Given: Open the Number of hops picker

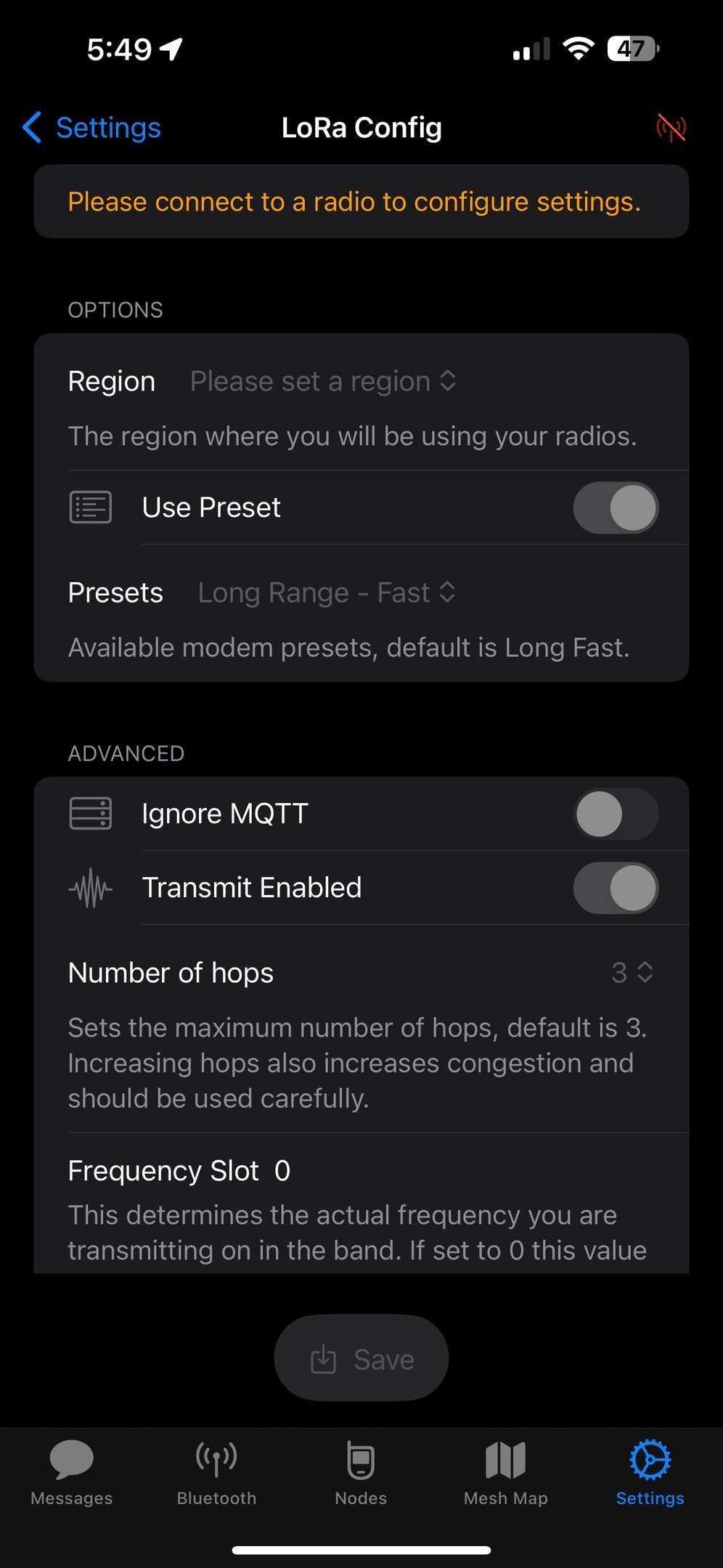Looking at the screenshot, I should tap(632, 973).
